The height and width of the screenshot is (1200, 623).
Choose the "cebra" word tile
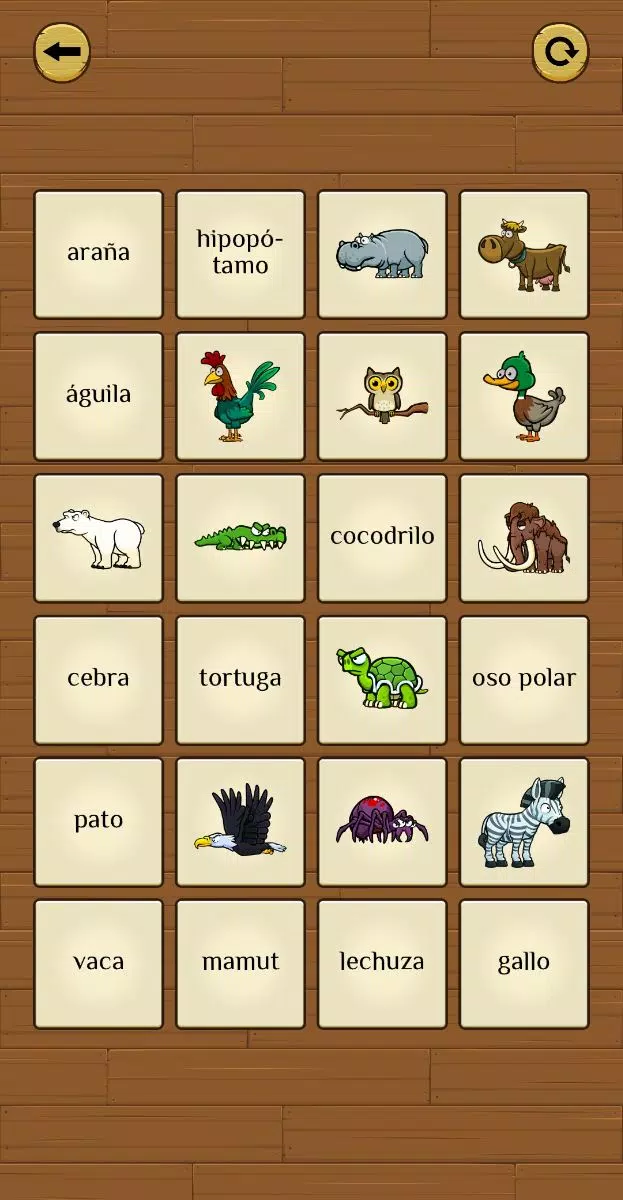(98, 680)
